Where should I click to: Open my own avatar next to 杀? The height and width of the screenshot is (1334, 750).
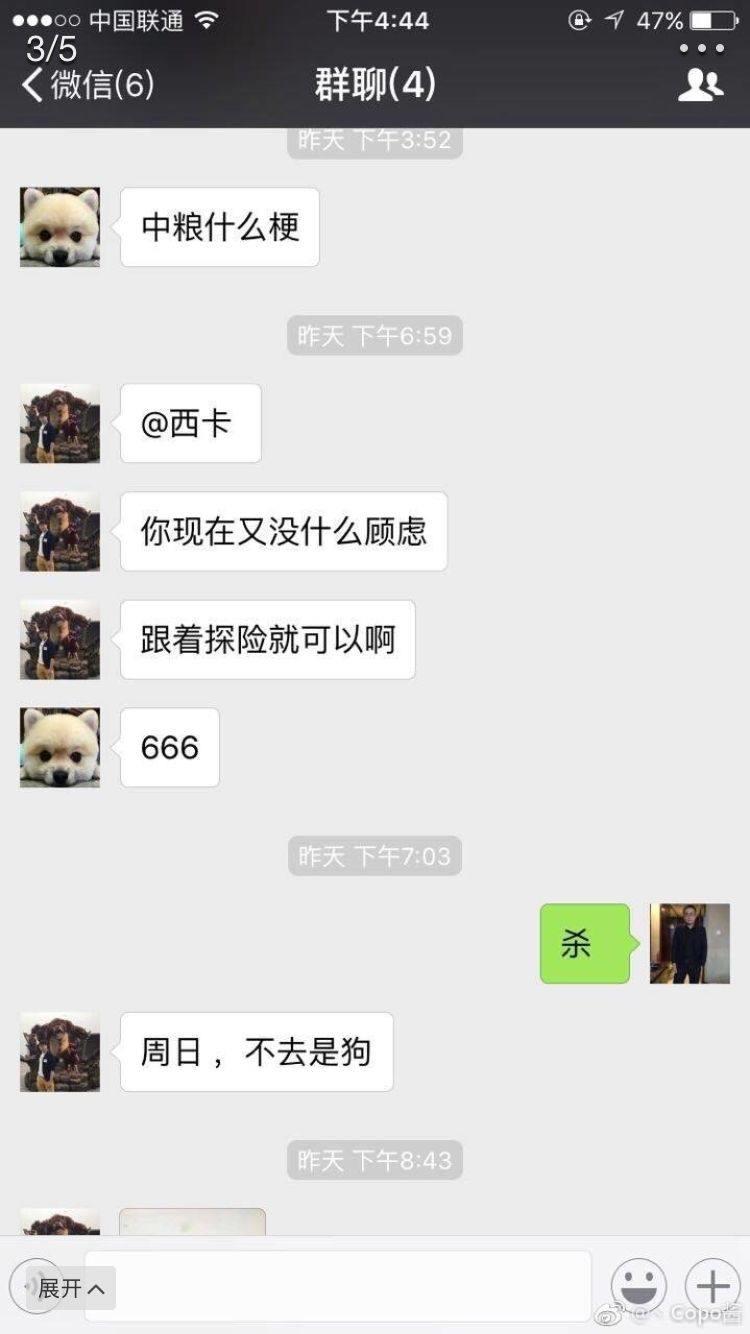[689, 943]
